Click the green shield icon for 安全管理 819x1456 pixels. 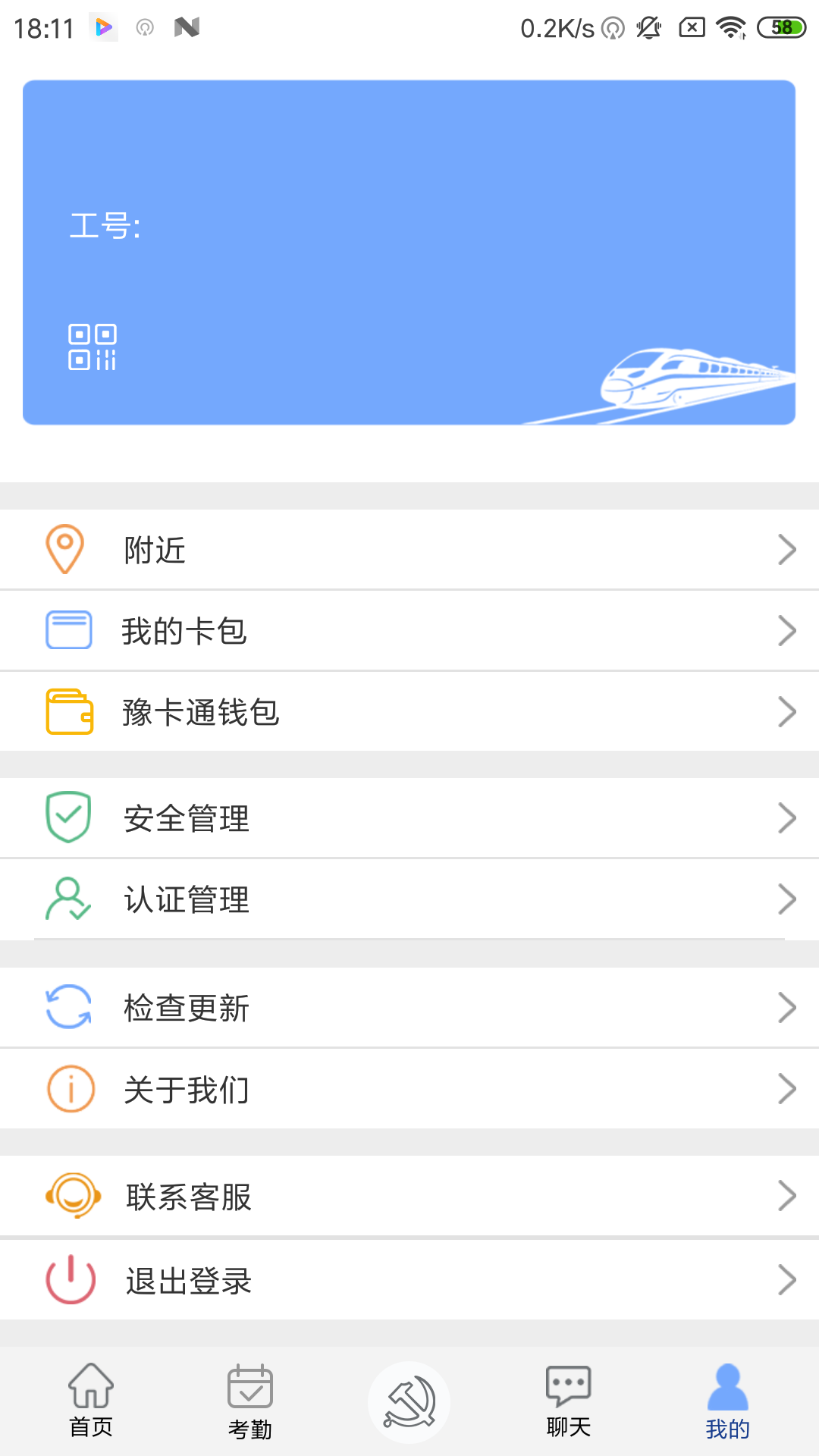(67, 817)
